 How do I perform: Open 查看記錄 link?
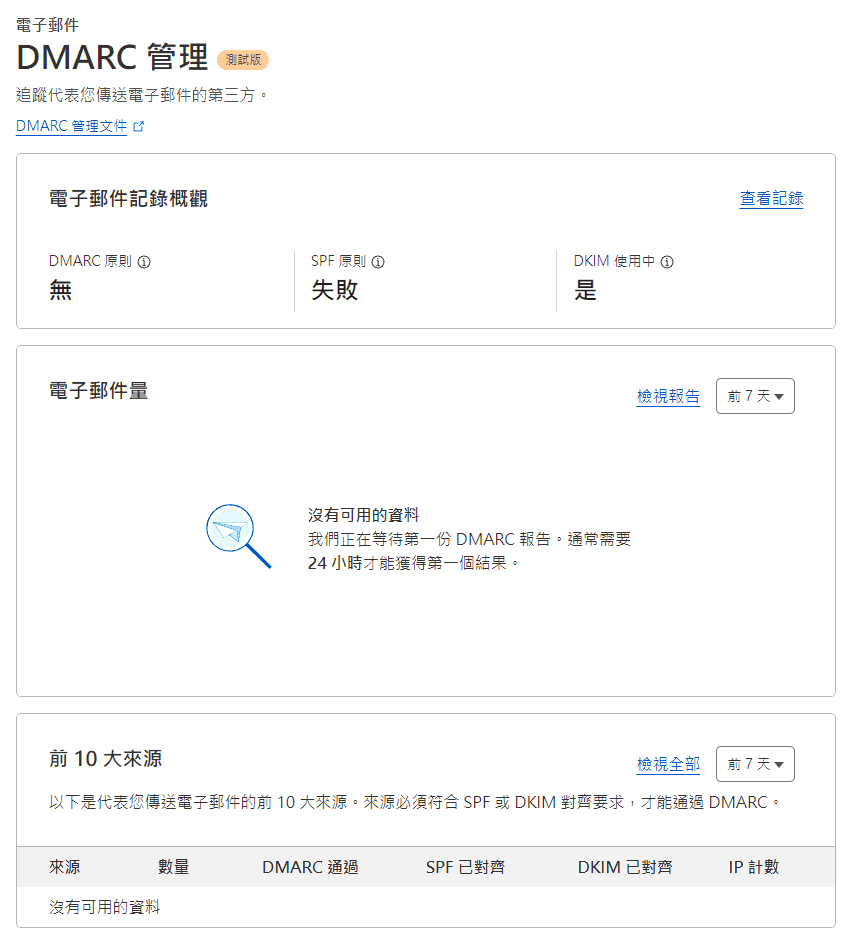771,199
